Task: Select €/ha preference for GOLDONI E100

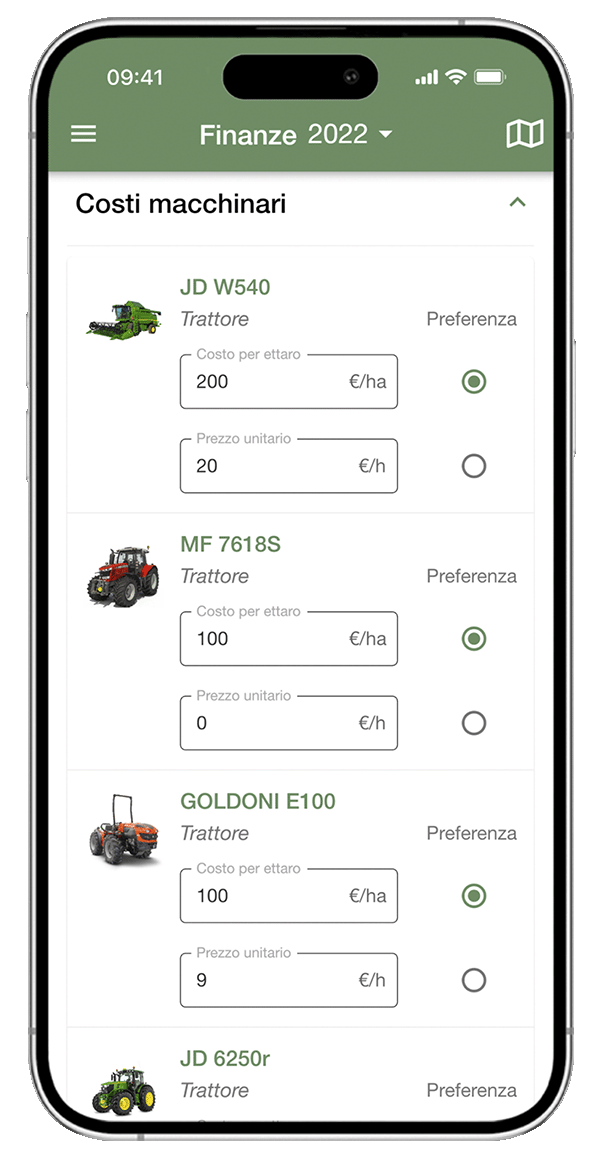Action: [474, 895]
